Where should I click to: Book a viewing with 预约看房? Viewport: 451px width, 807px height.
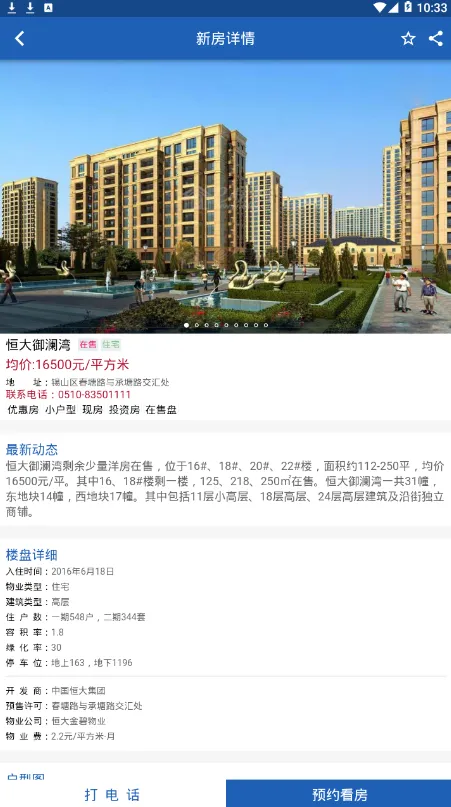339,794
